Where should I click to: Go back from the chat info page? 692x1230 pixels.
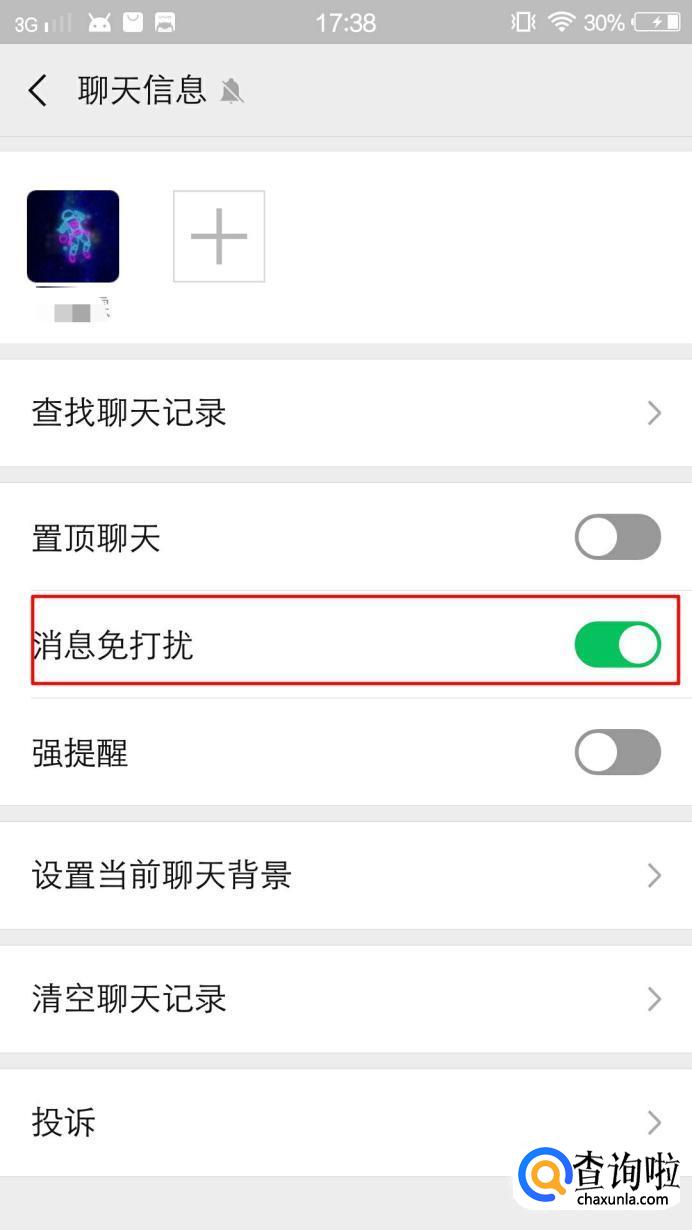click(38, 91)
